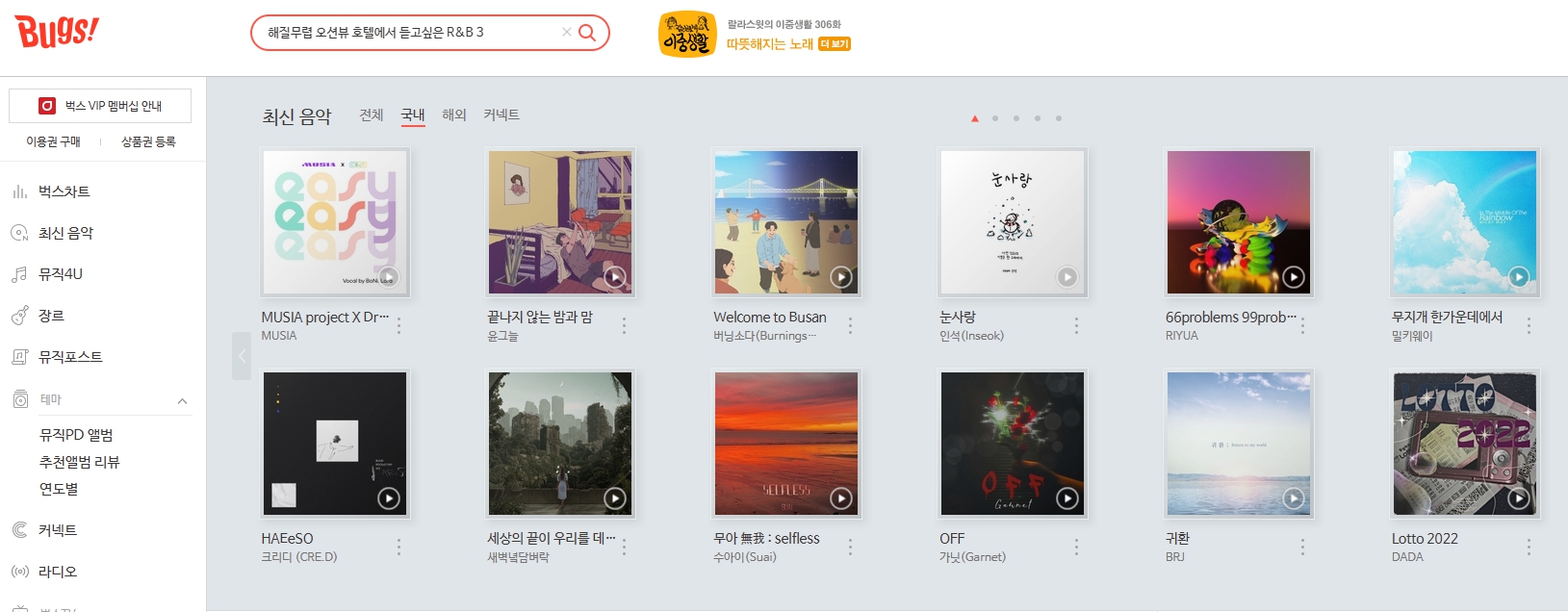Image resolution: width=1568 pixels, height=612 pixels.
Task: Open more options for 눈사랑
Action: [x=1076, y=326]
